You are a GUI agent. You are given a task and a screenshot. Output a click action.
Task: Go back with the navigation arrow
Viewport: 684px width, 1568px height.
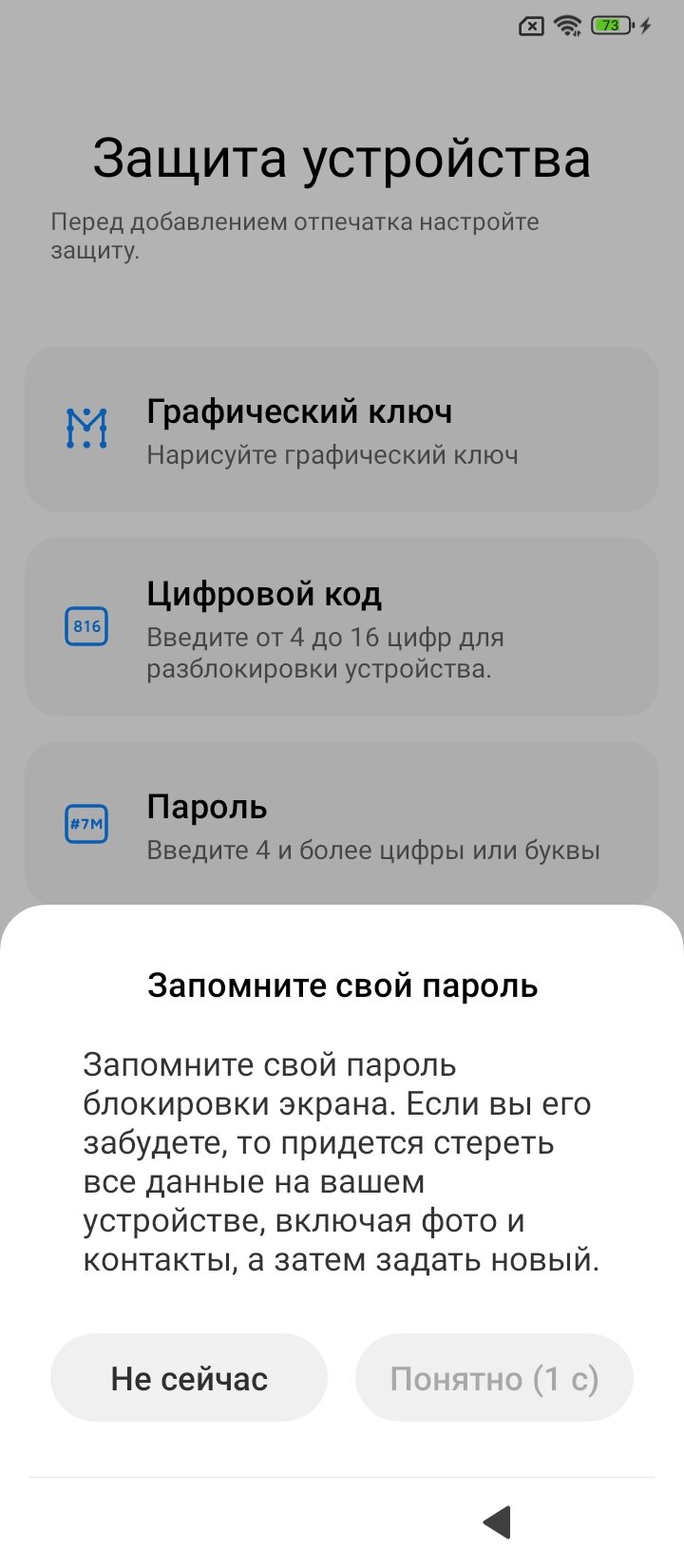[x=497, y=1522]
